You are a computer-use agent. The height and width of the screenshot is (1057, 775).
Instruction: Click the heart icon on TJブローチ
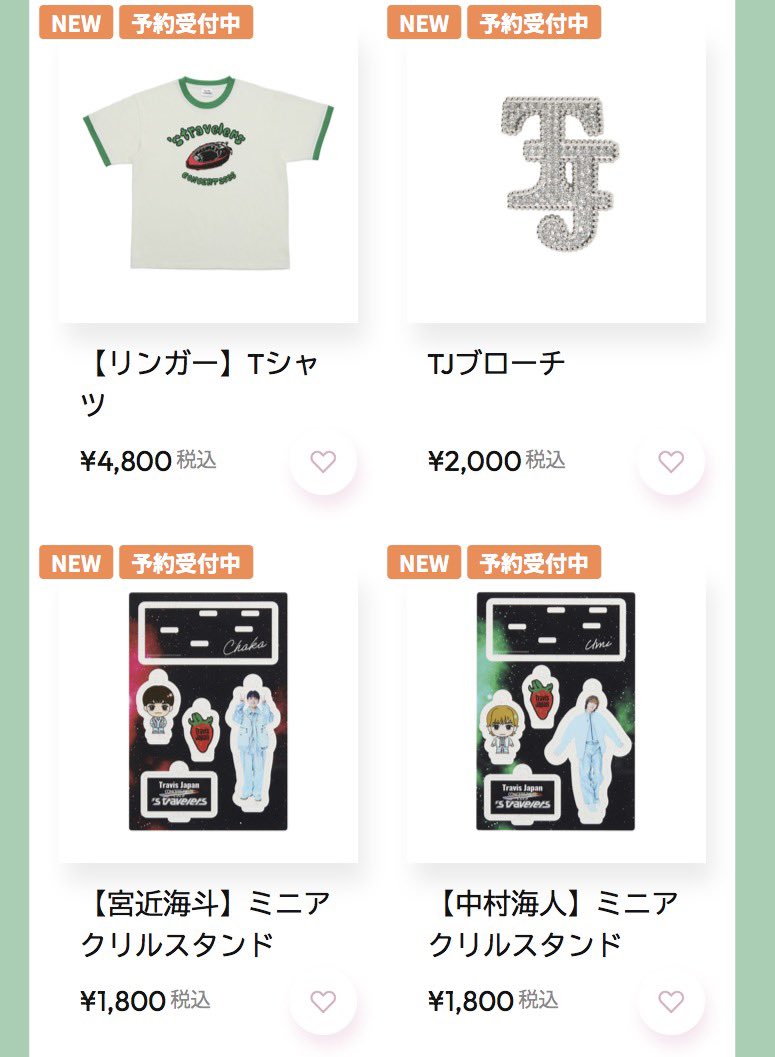670,462
